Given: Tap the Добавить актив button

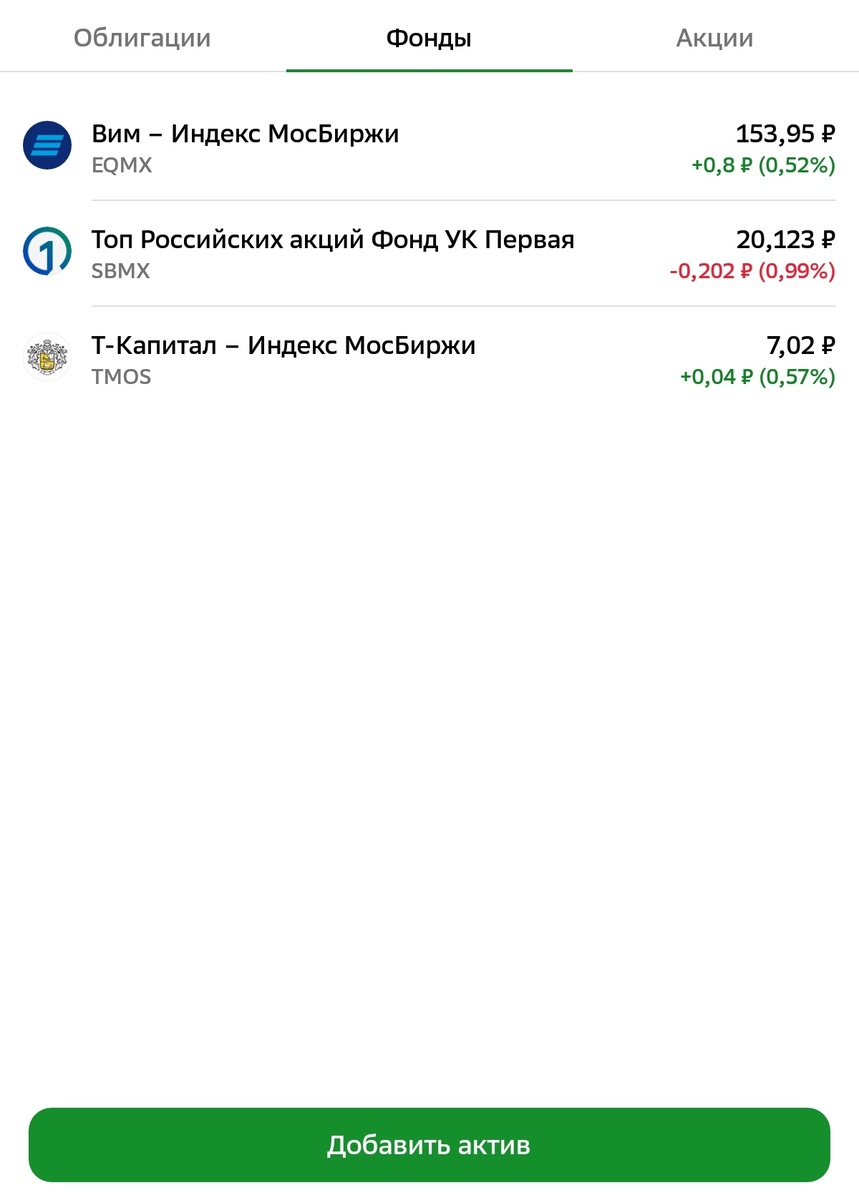Looking at the screenshot, I should click(429, 1145).
